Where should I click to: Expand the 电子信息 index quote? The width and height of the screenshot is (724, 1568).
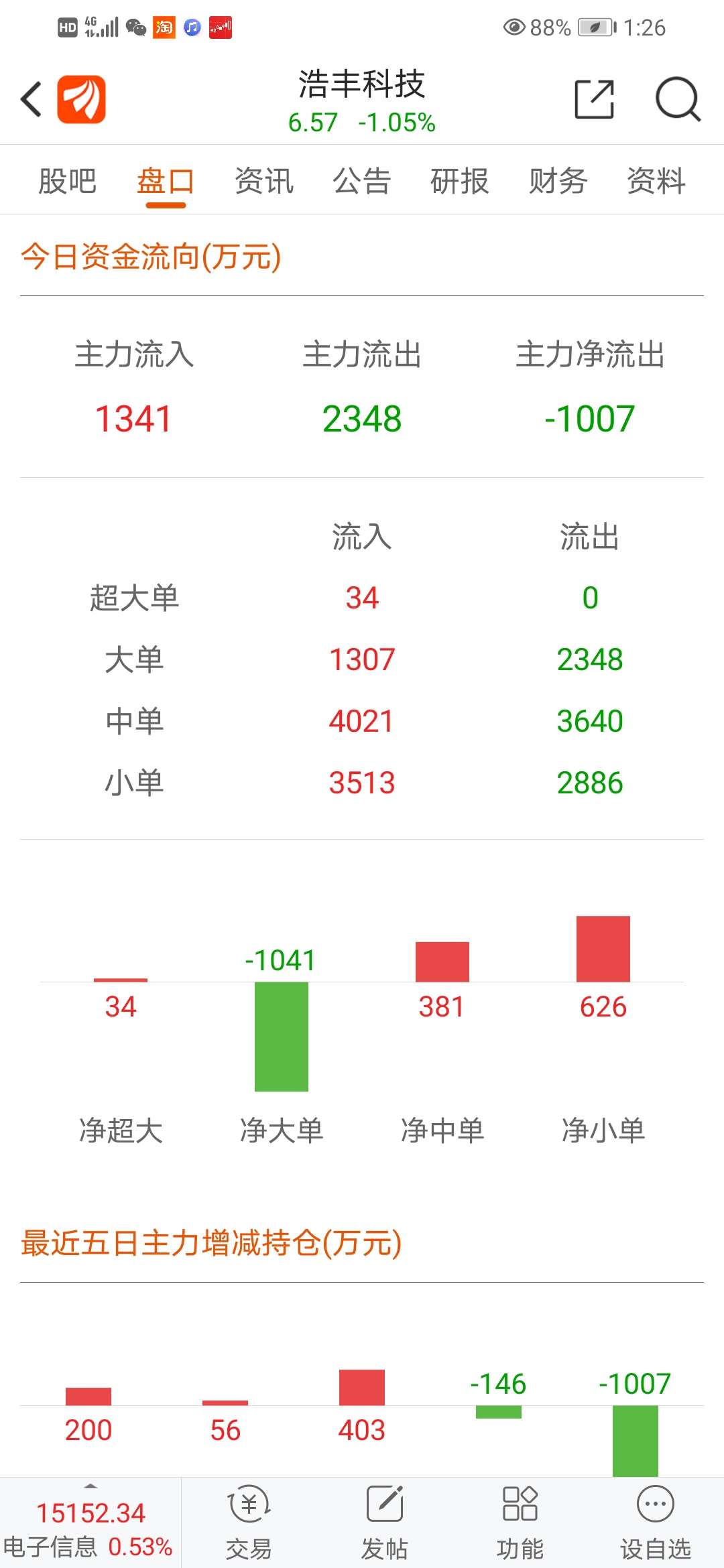pyautogui.click(x=90, y=1522)
